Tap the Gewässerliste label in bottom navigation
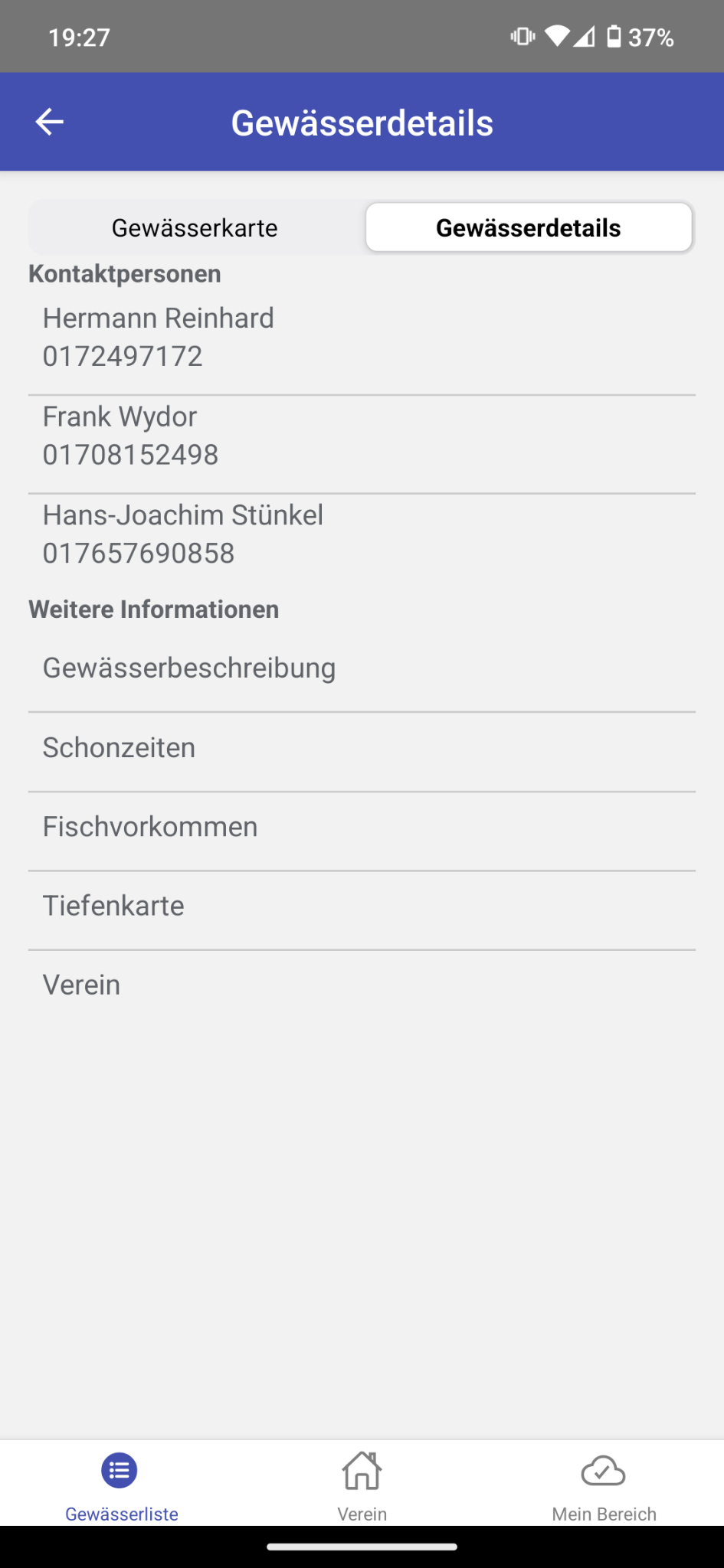Image resolution: width=724 pixels, height=1568 pixels. coord(121,1514)
